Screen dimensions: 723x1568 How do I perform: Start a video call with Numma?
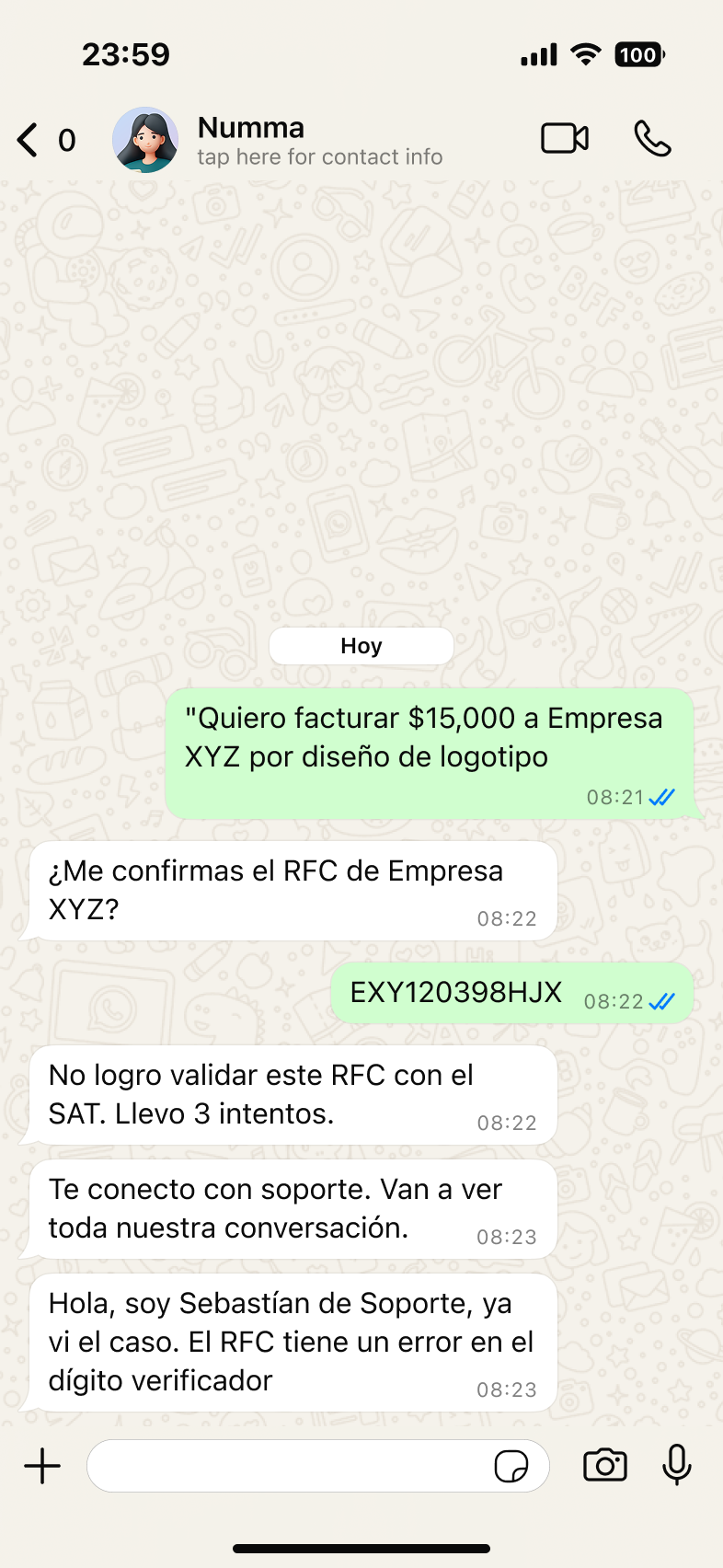[564, 139]
